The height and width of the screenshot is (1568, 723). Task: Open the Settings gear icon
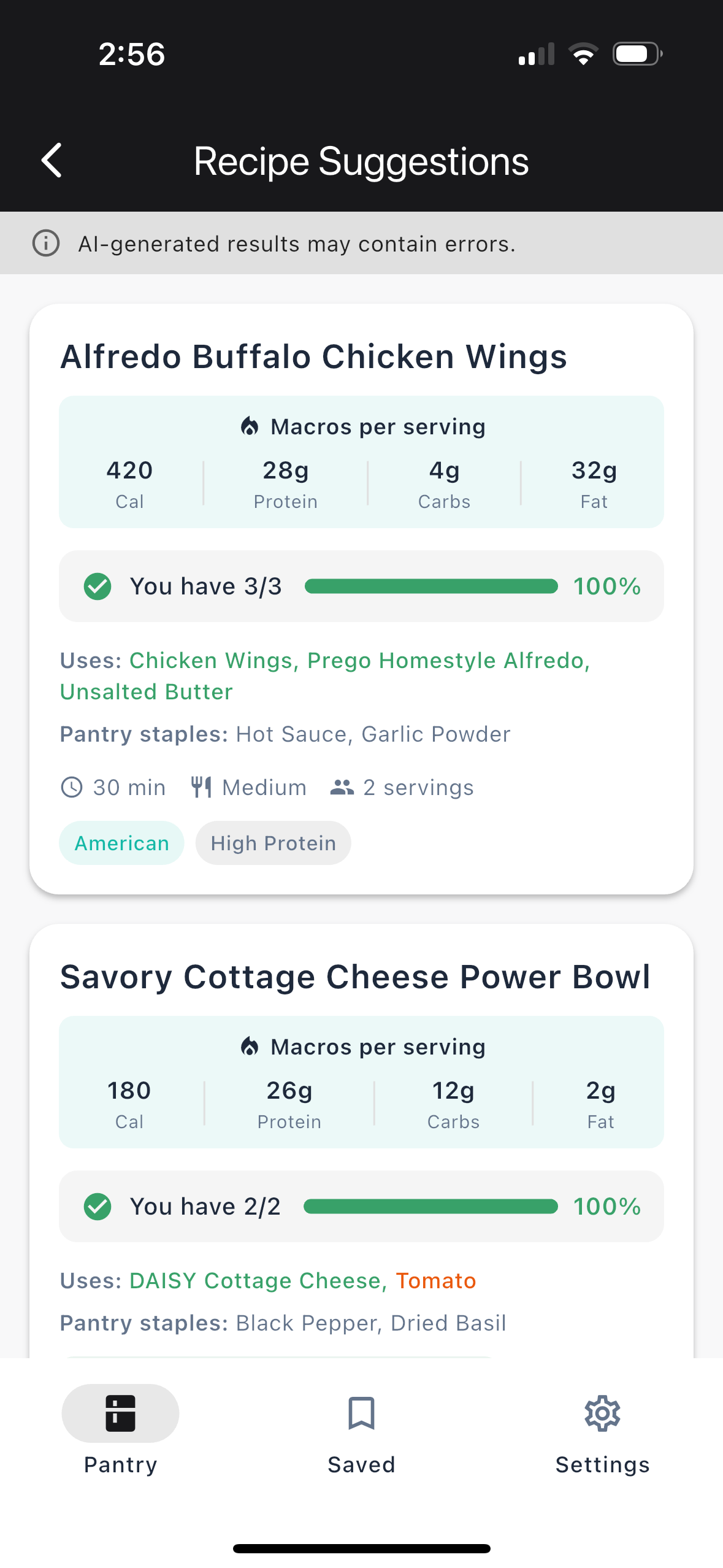pos(602,1413)
